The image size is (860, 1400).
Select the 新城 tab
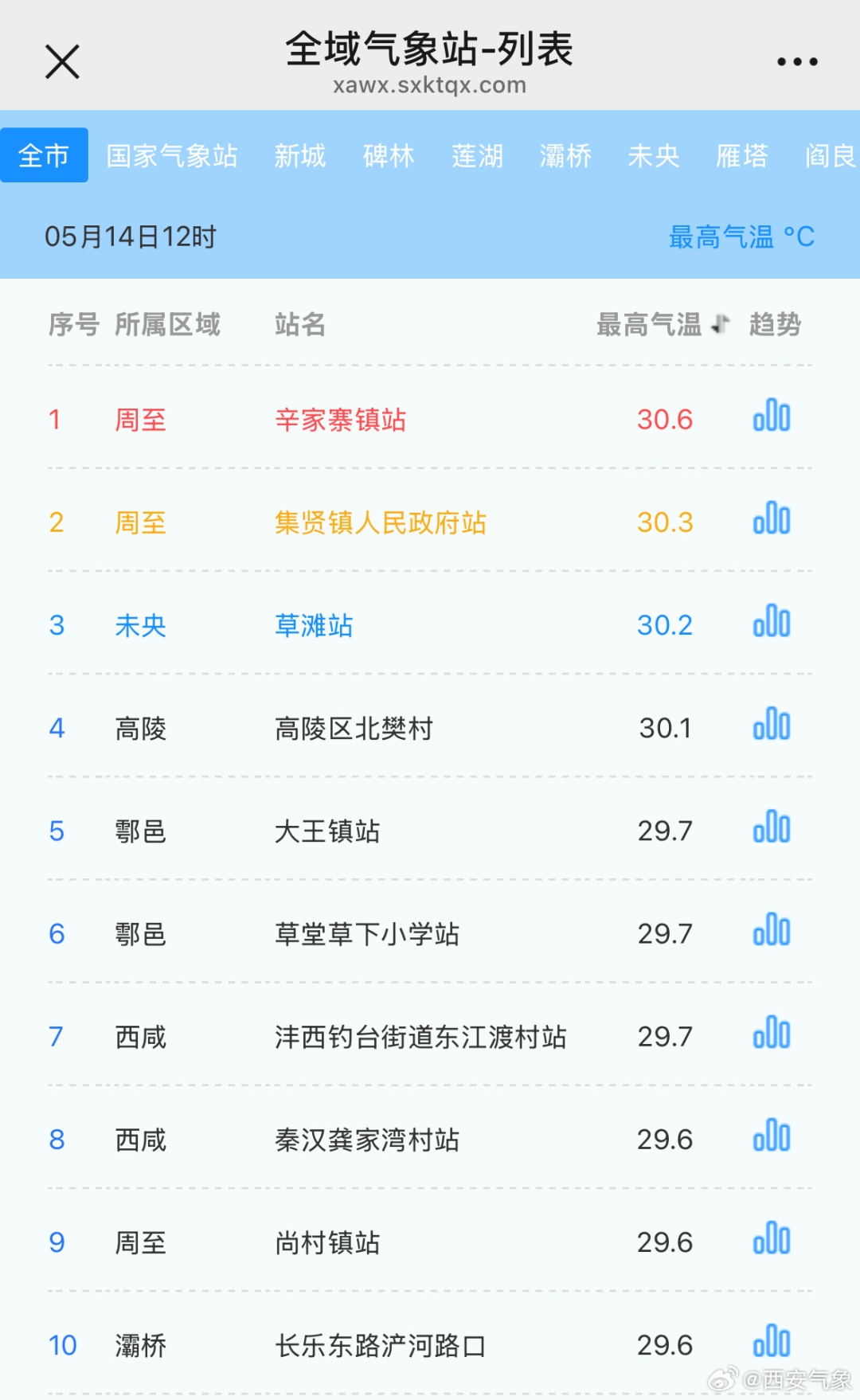pos(301,155)
